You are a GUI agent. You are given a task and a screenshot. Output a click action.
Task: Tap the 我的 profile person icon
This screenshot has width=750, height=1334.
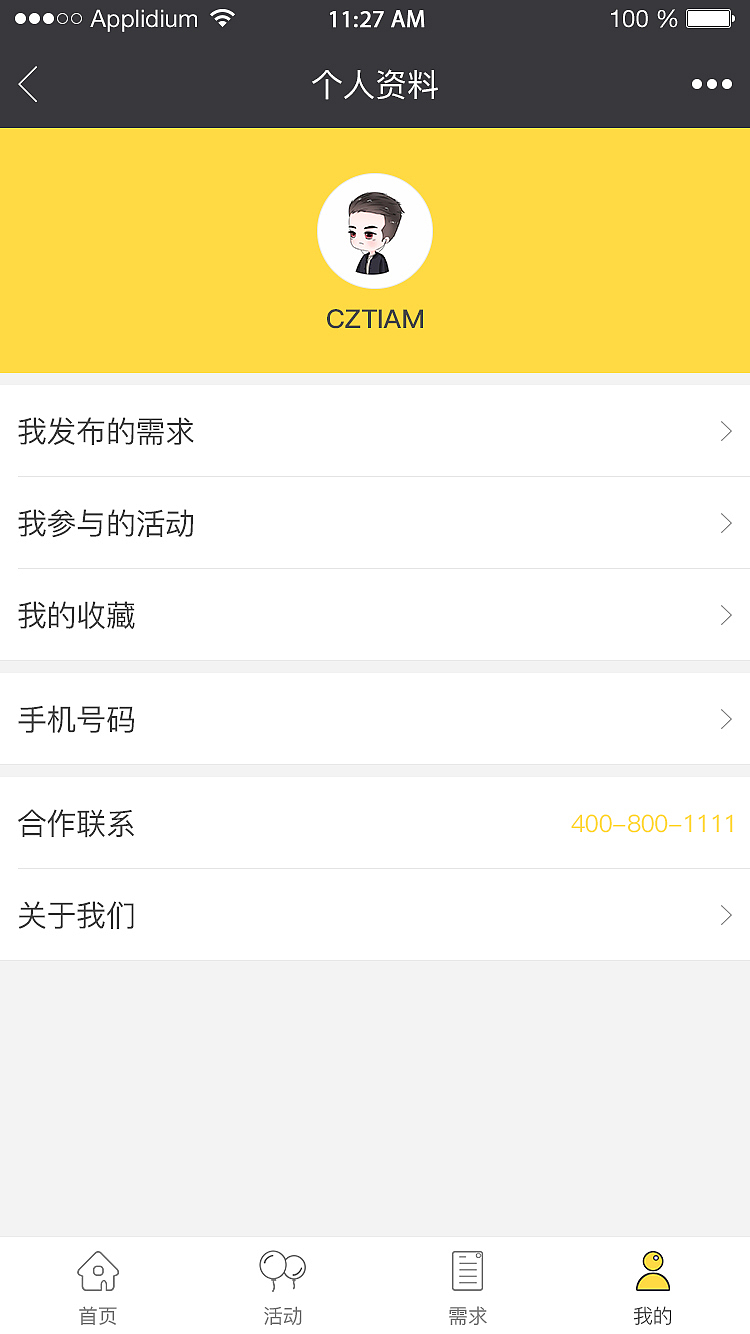pyautogui.click(x=652, y=1268)
